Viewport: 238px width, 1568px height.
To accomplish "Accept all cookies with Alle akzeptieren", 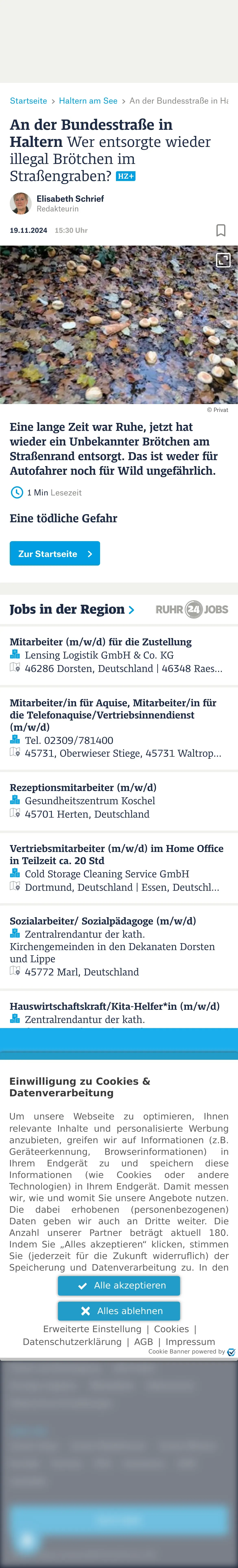I will 119,1285.
